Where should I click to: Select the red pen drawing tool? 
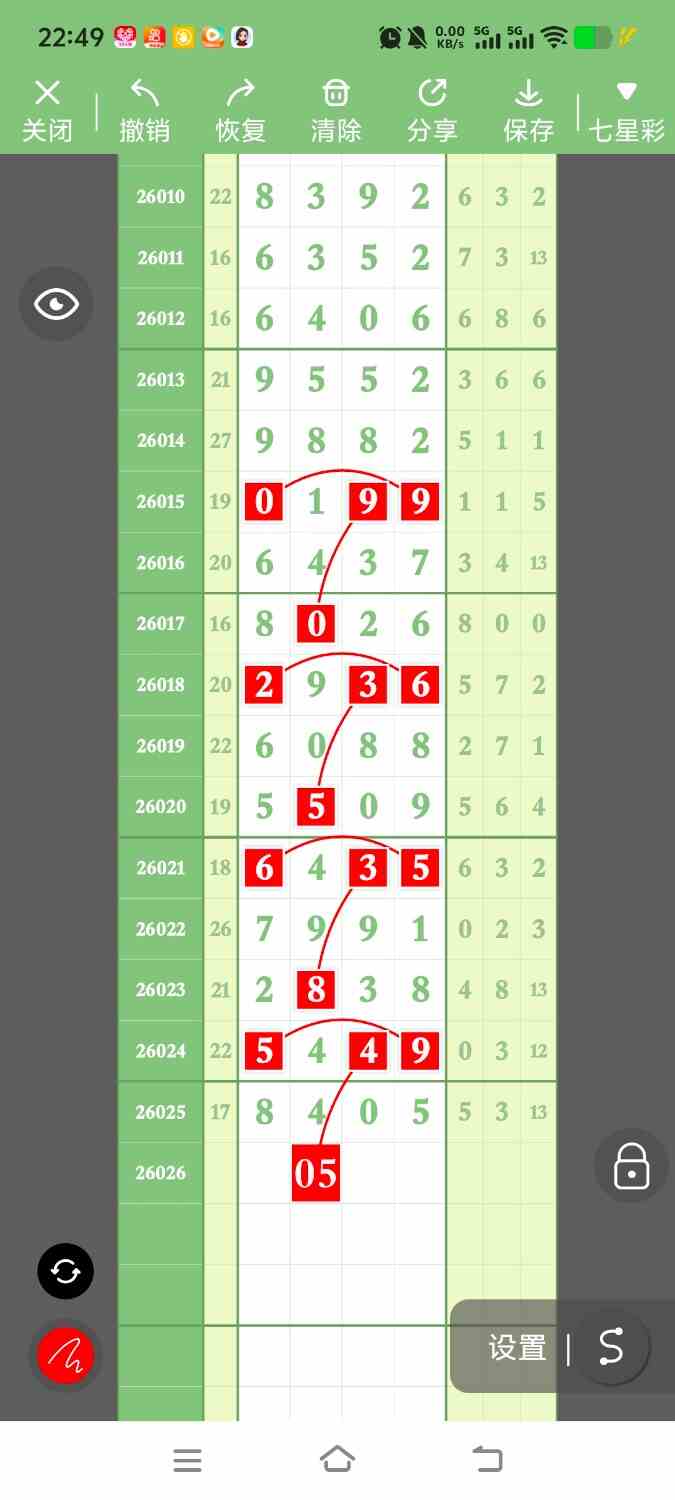tap(65, 1356)
